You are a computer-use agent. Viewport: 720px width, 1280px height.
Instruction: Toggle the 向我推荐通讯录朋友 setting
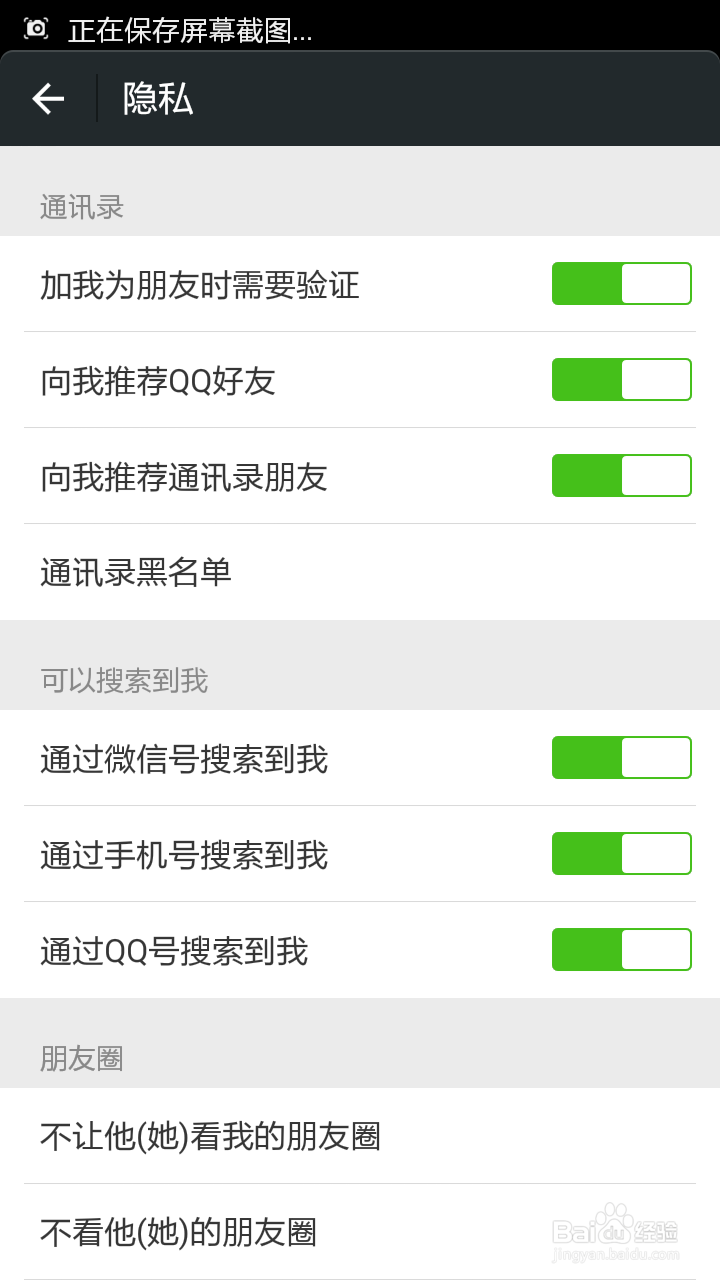click(x=621, y=475)
